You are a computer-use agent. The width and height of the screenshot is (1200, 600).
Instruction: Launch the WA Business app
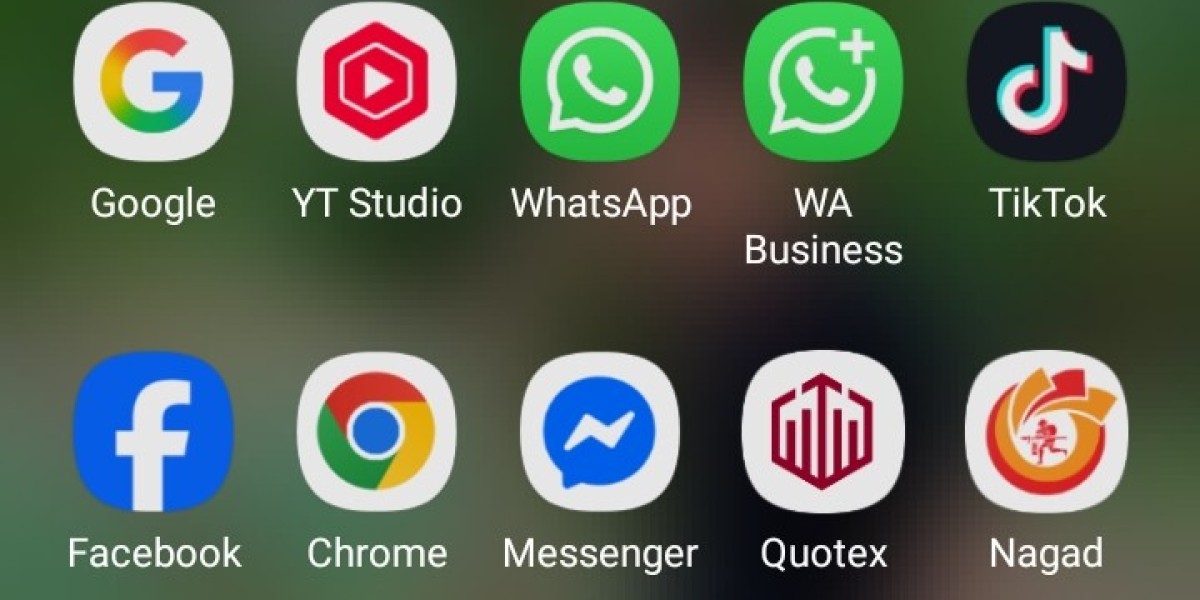[x=823, y=82]
